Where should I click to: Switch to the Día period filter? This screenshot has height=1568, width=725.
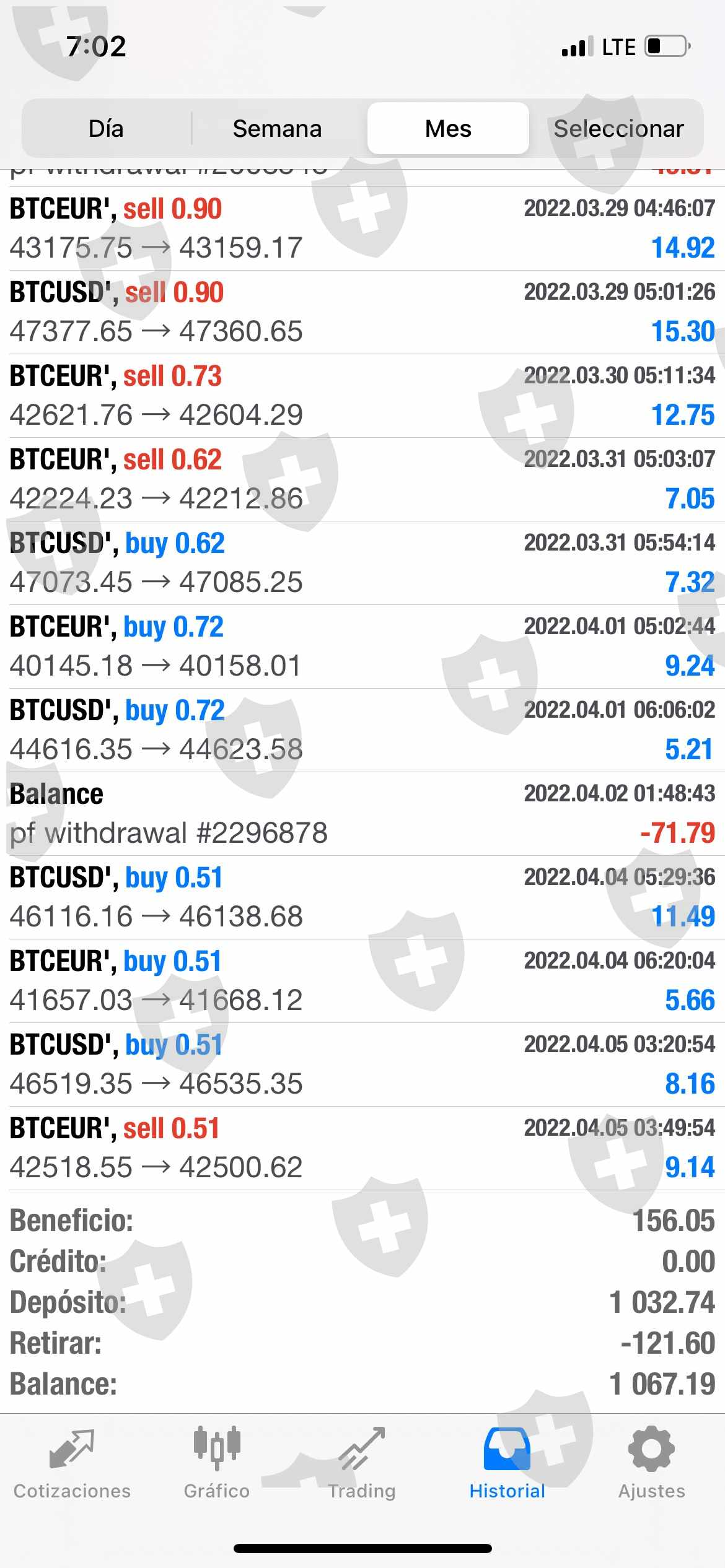[x=106, y=129]
